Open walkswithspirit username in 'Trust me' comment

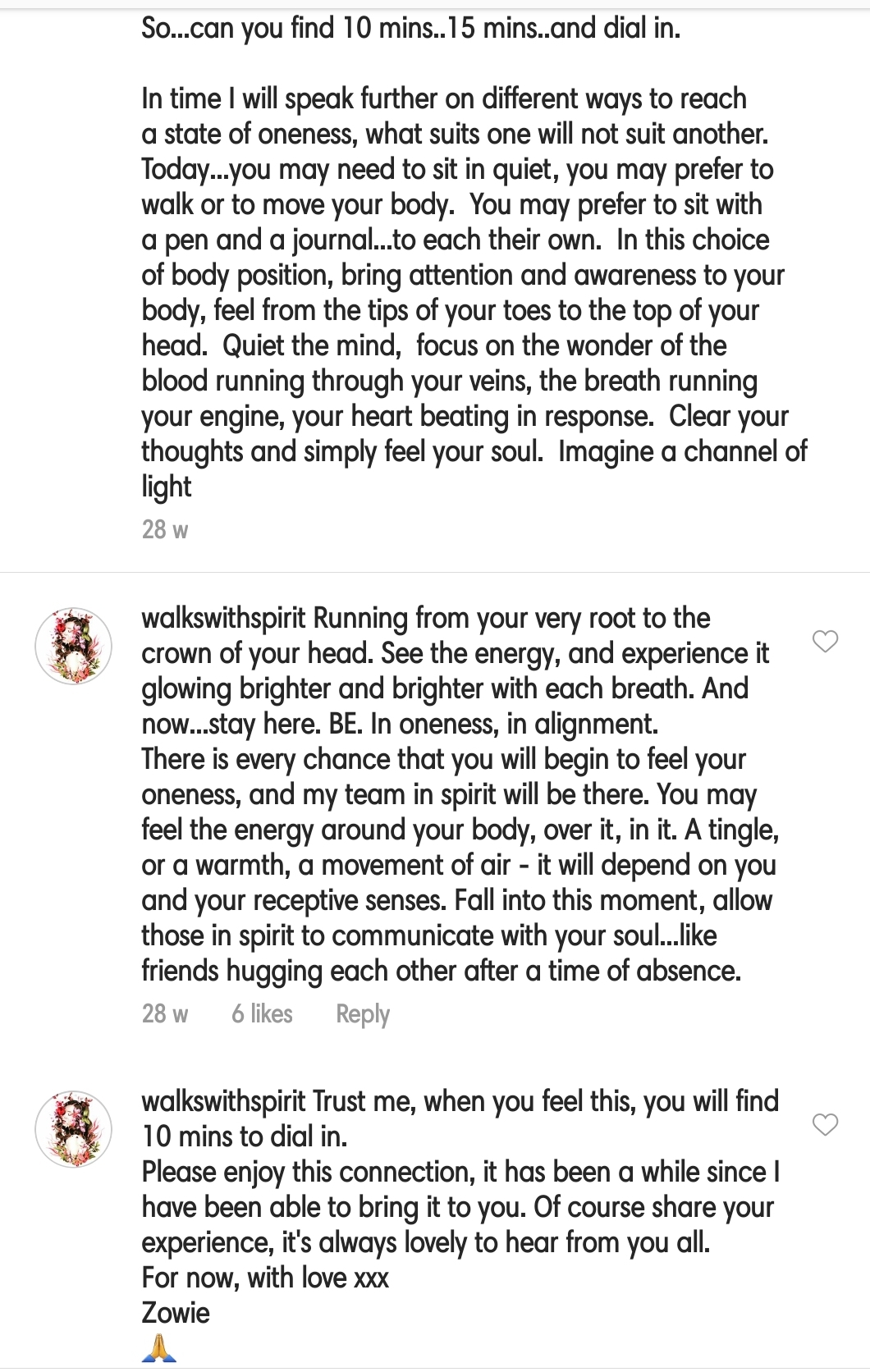(x=223, y=1101)
